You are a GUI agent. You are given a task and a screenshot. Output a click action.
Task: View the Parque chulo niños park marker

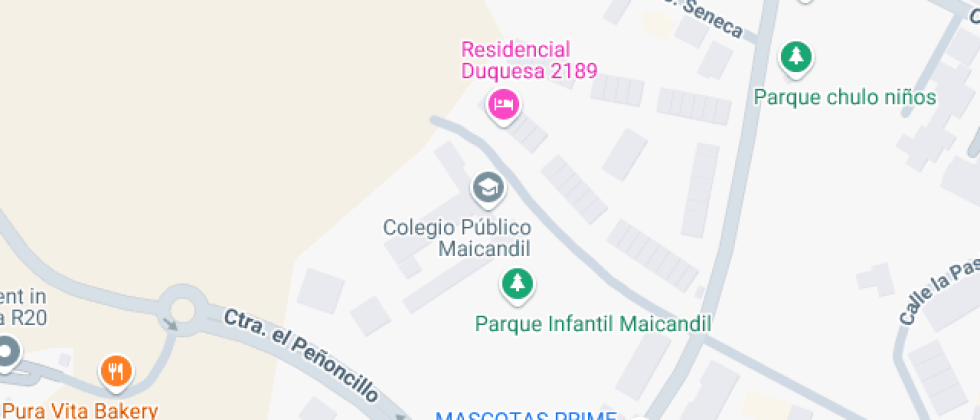[796, 57]
